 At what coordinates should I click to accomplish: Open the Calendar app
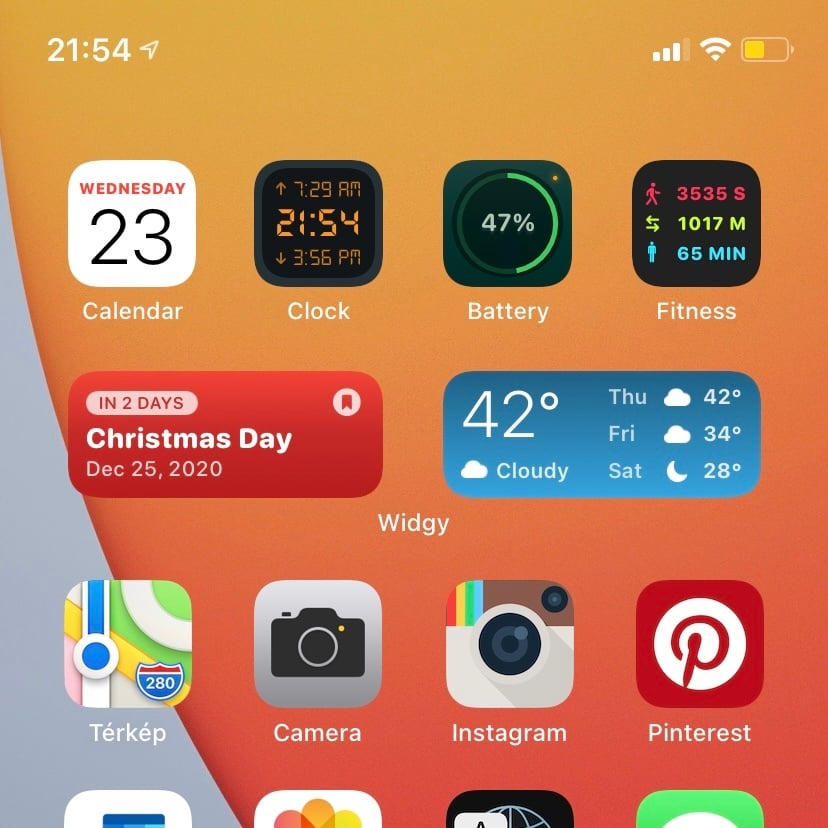point(131,224)
